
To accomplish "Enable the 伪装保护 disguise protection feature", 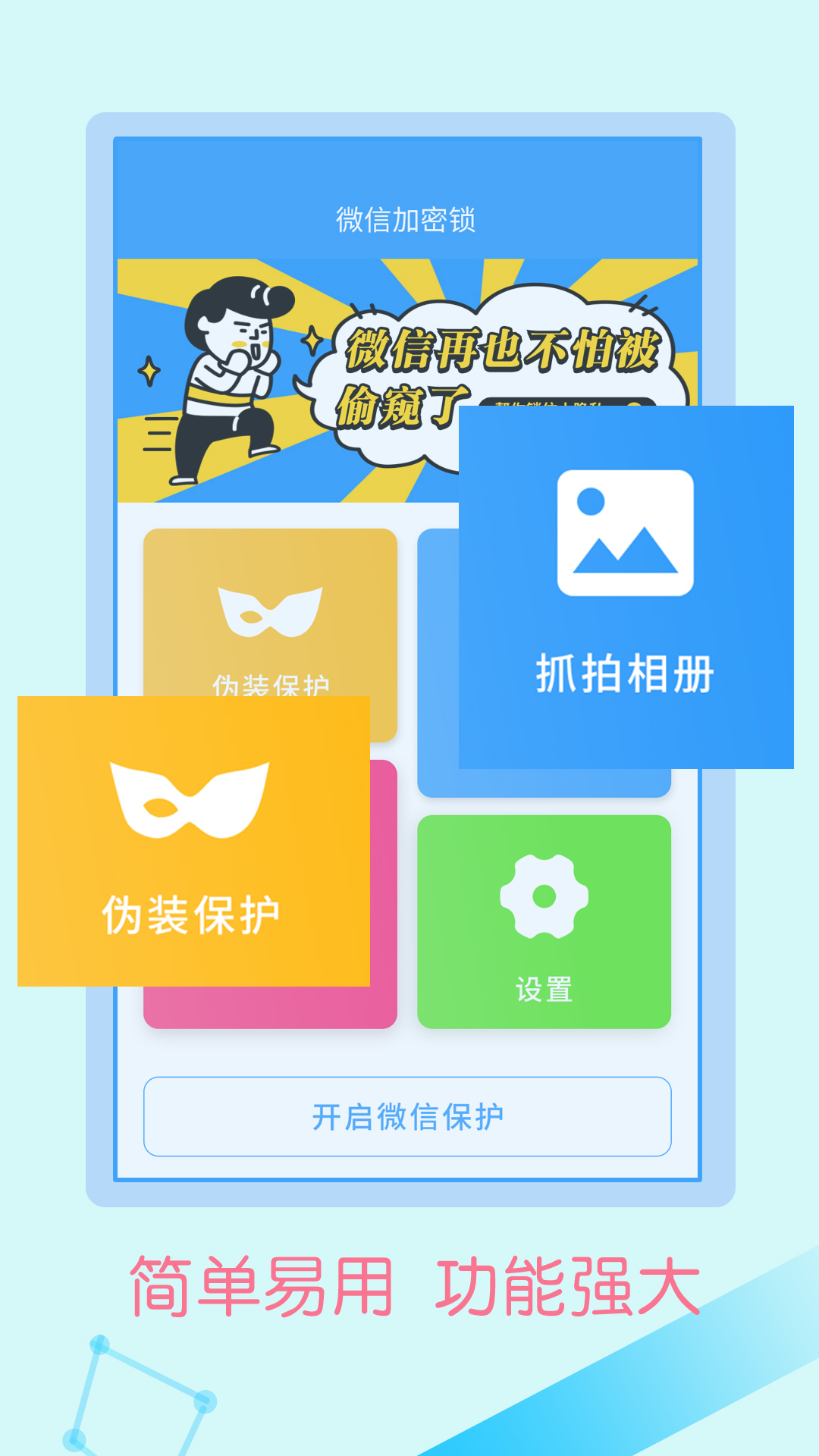I will 193,838.
